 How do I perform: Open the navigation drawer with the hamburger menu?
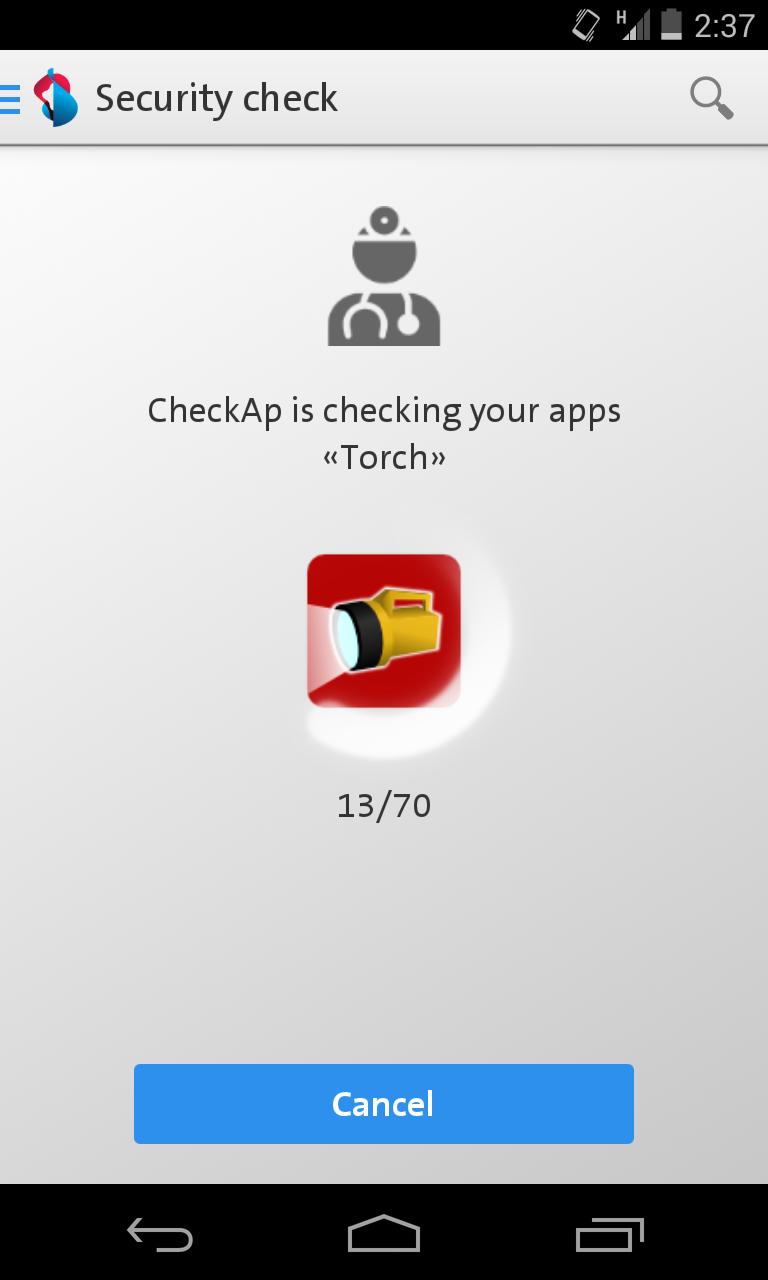(10, 97)
